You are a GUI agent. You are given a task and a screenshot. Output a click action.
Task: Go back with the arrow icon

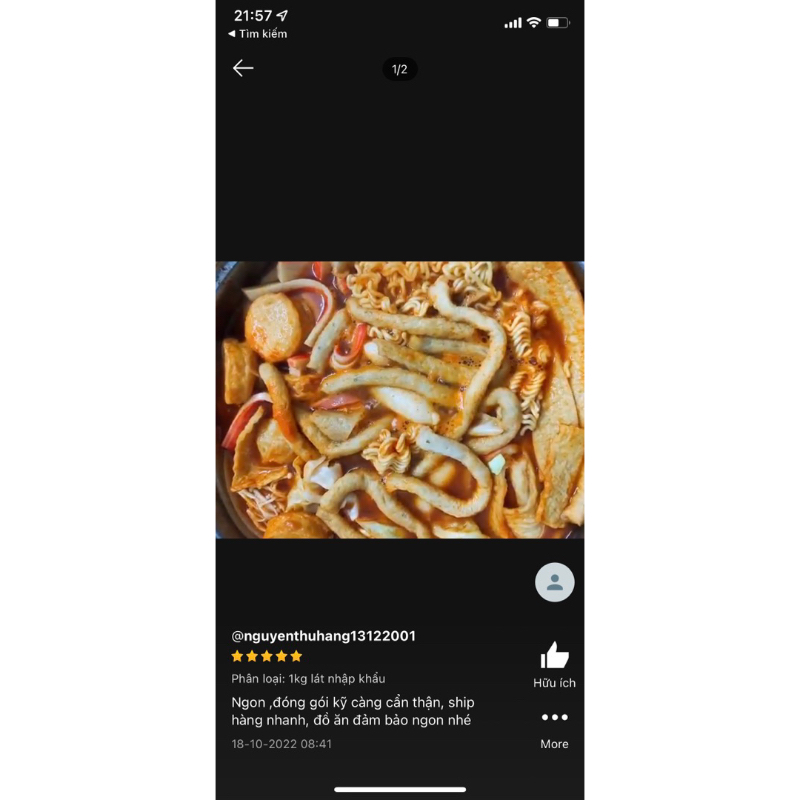(243, 68)
